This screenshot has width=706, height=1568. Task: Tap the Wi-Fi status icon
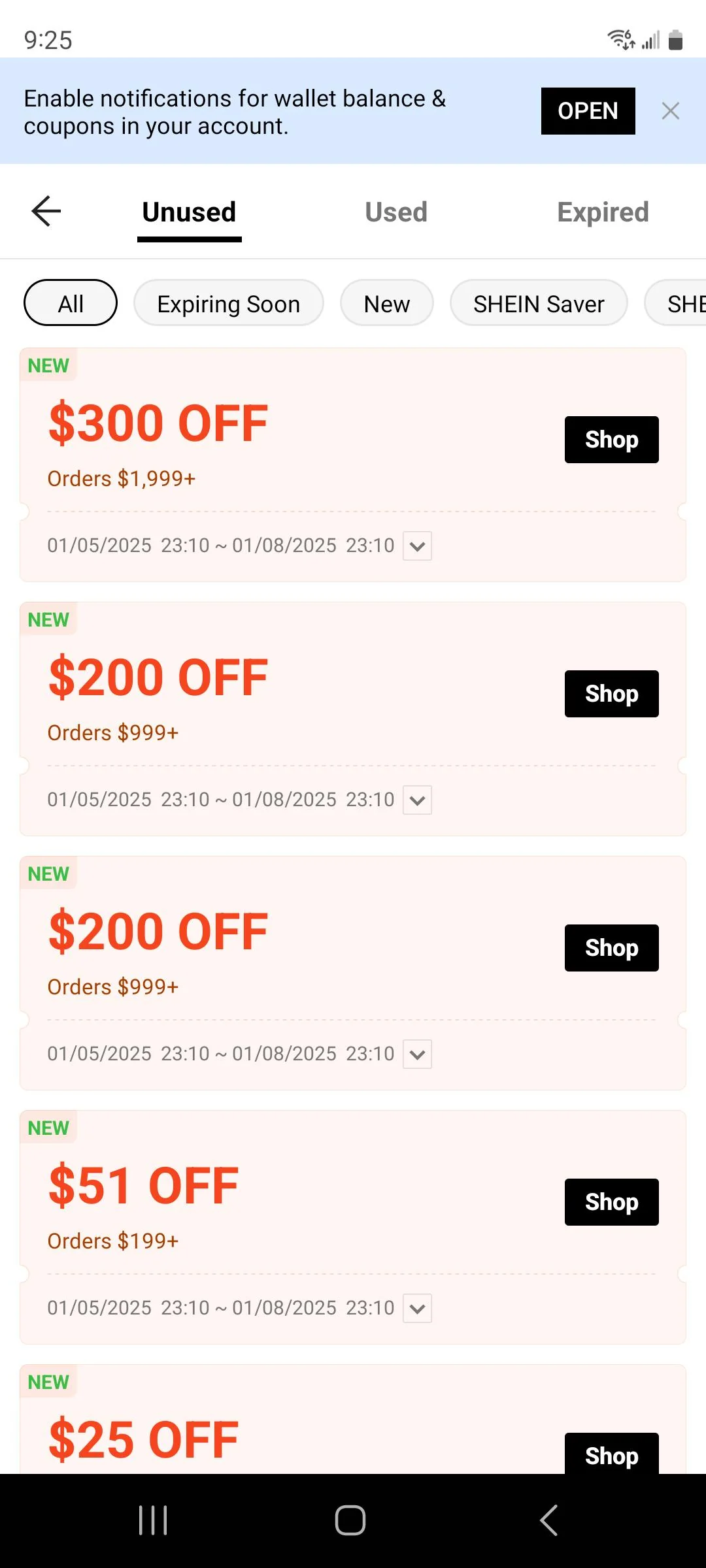[x=618, y=39]
